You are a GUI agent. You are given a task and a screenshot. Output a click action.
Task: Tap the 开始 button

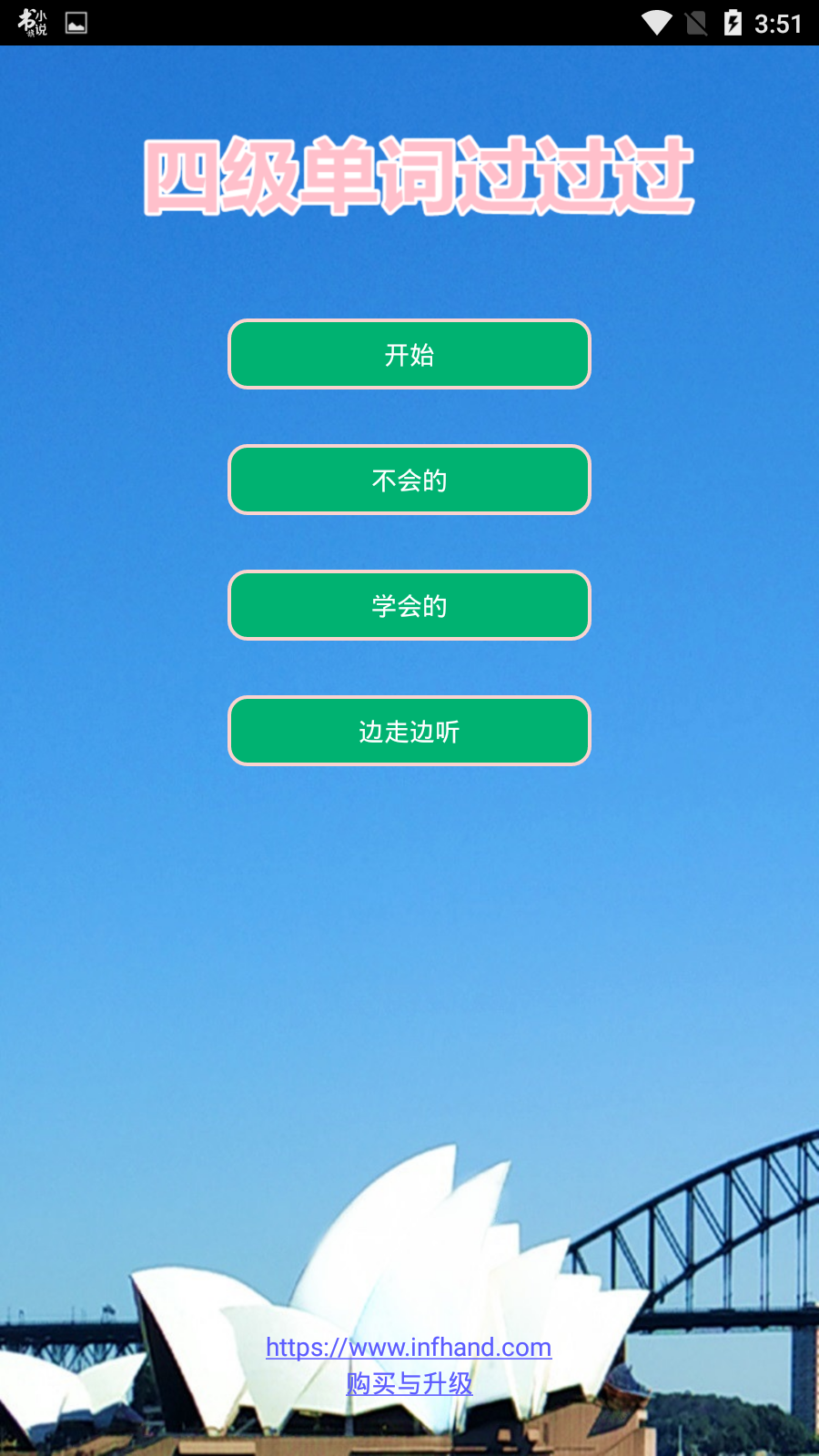(409, 354)
